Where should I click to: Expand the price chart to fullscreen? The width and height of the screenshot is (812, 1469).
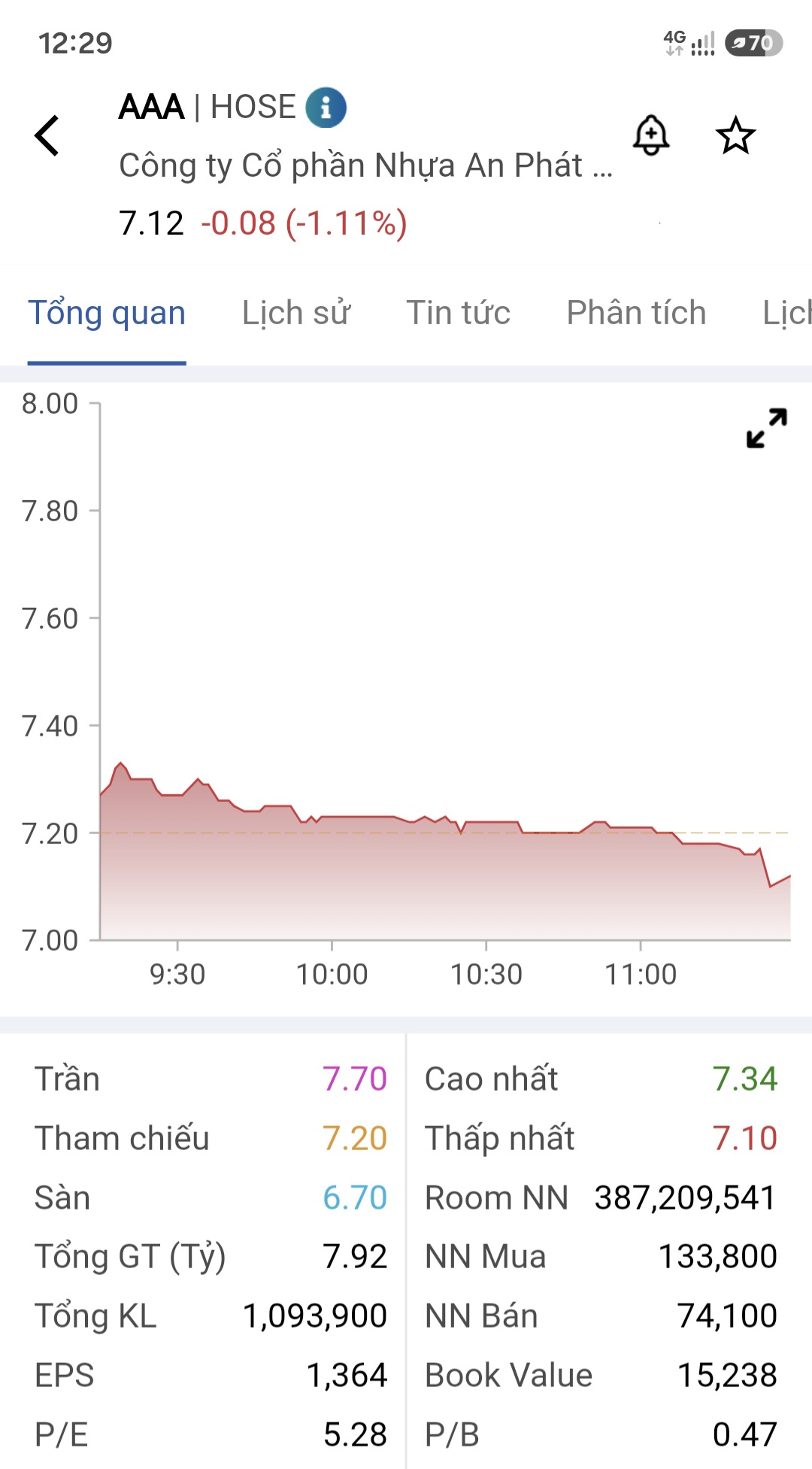click(767, 428)
